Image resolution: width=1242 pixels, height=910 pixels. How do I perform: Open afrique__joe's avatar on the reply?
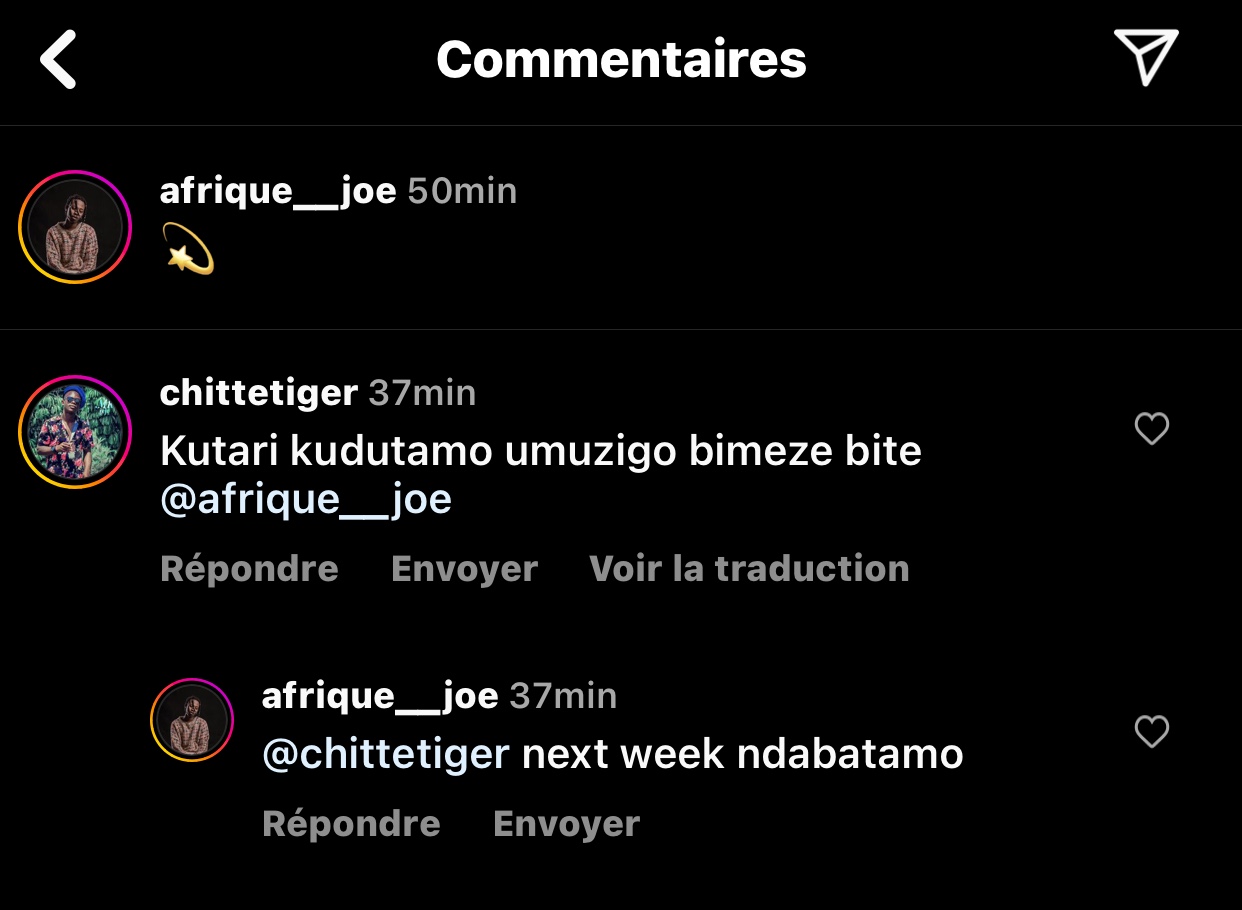192,720
